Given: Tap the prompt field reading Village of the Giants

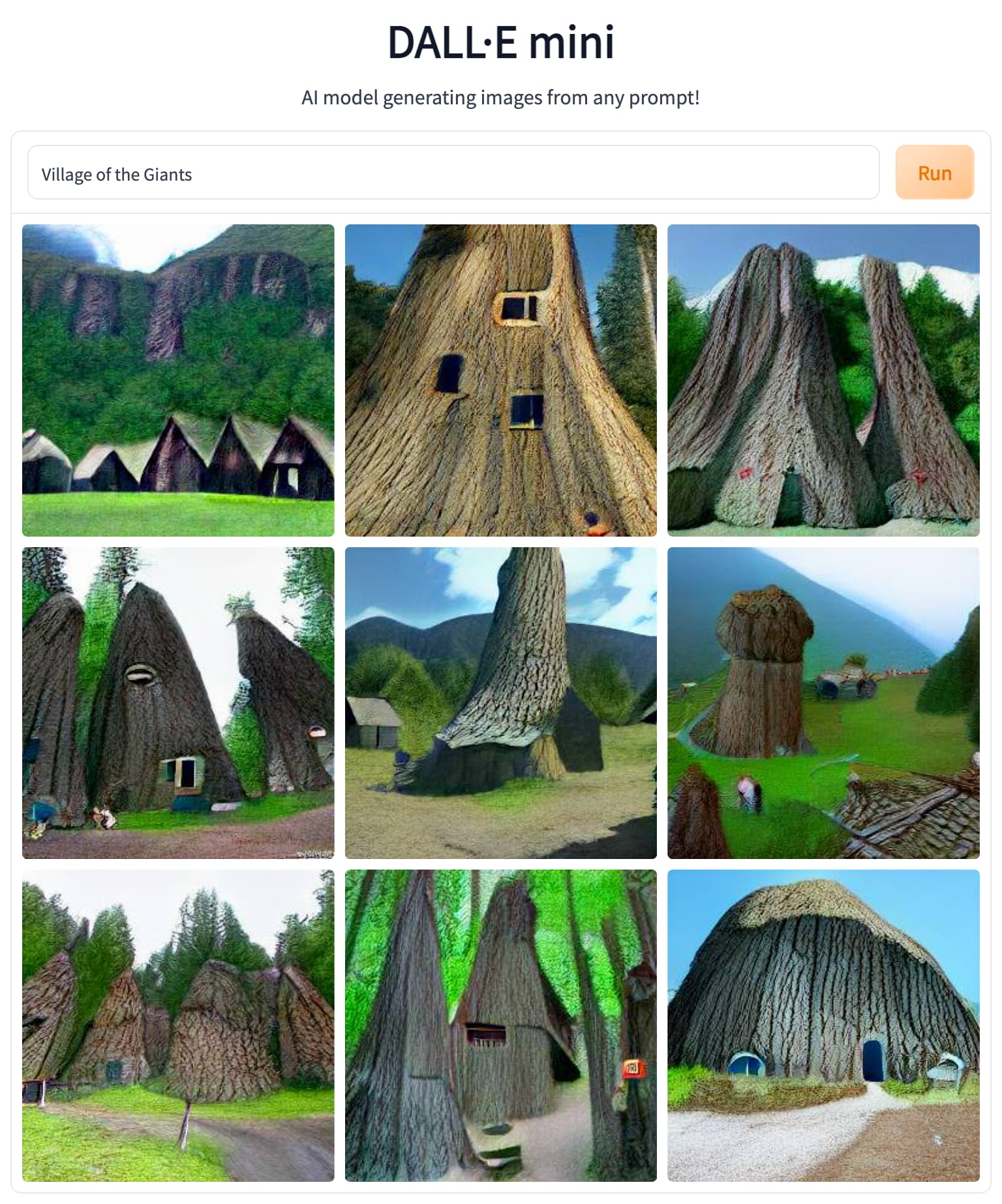Looking at the screenshot, I should click(x=453, y=173).
